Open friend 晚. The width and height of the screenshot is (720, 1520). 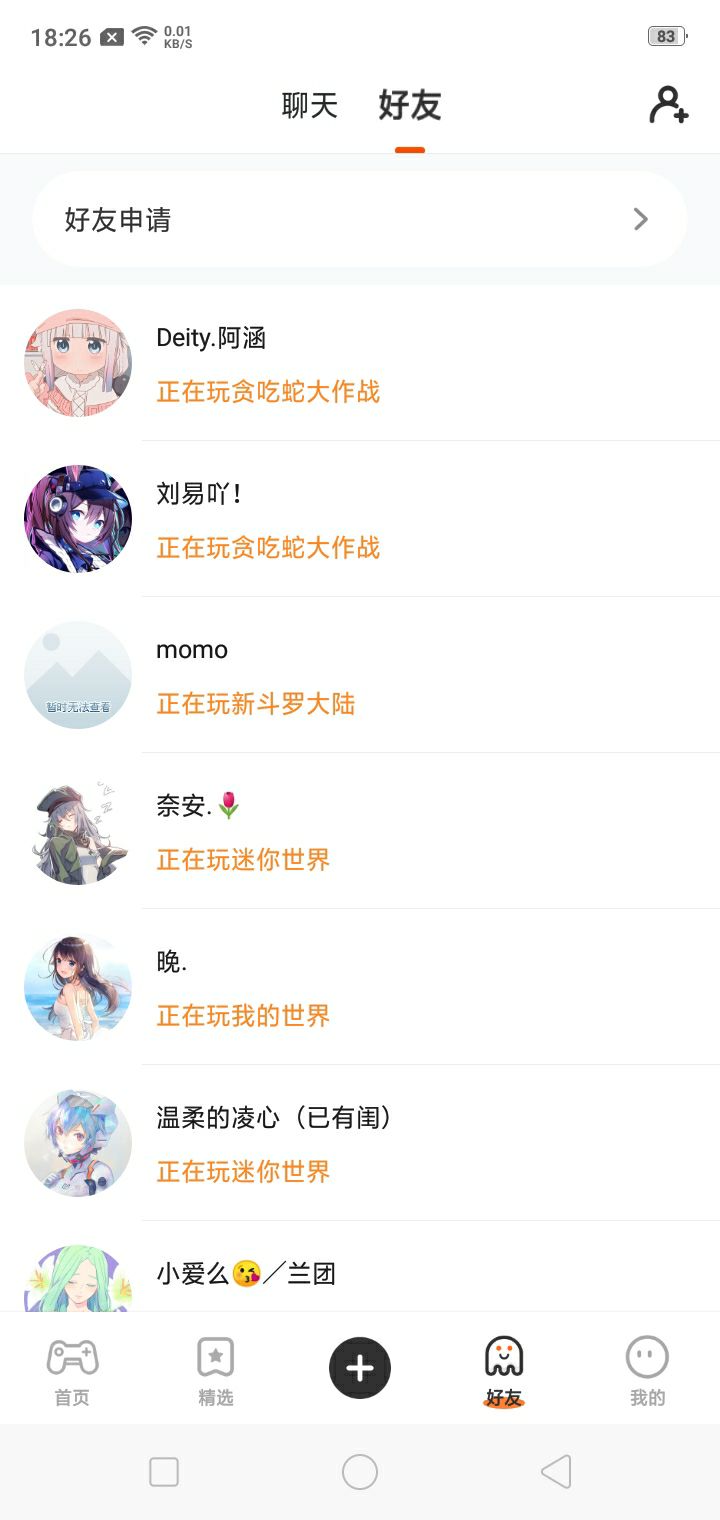[360, 987]
